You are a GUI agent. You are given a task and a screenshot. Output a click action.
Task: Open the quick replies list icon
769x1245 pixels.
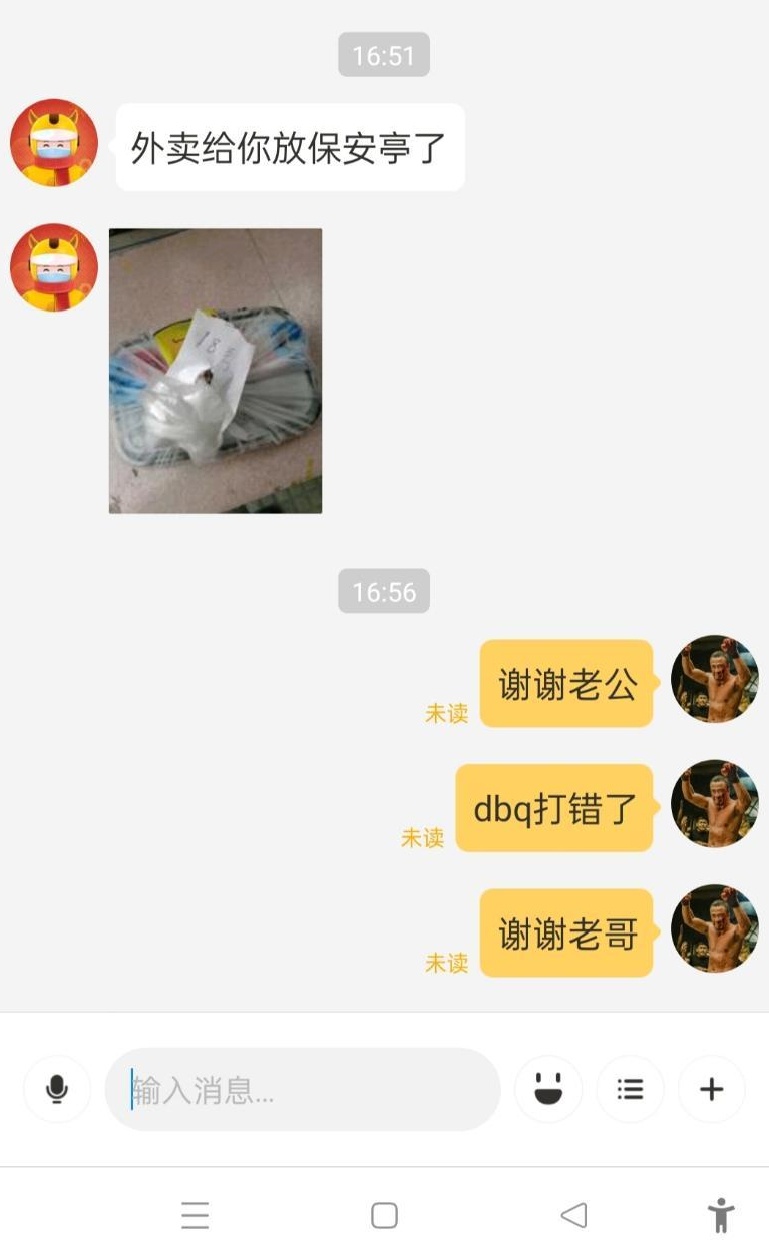[630, 1089]
